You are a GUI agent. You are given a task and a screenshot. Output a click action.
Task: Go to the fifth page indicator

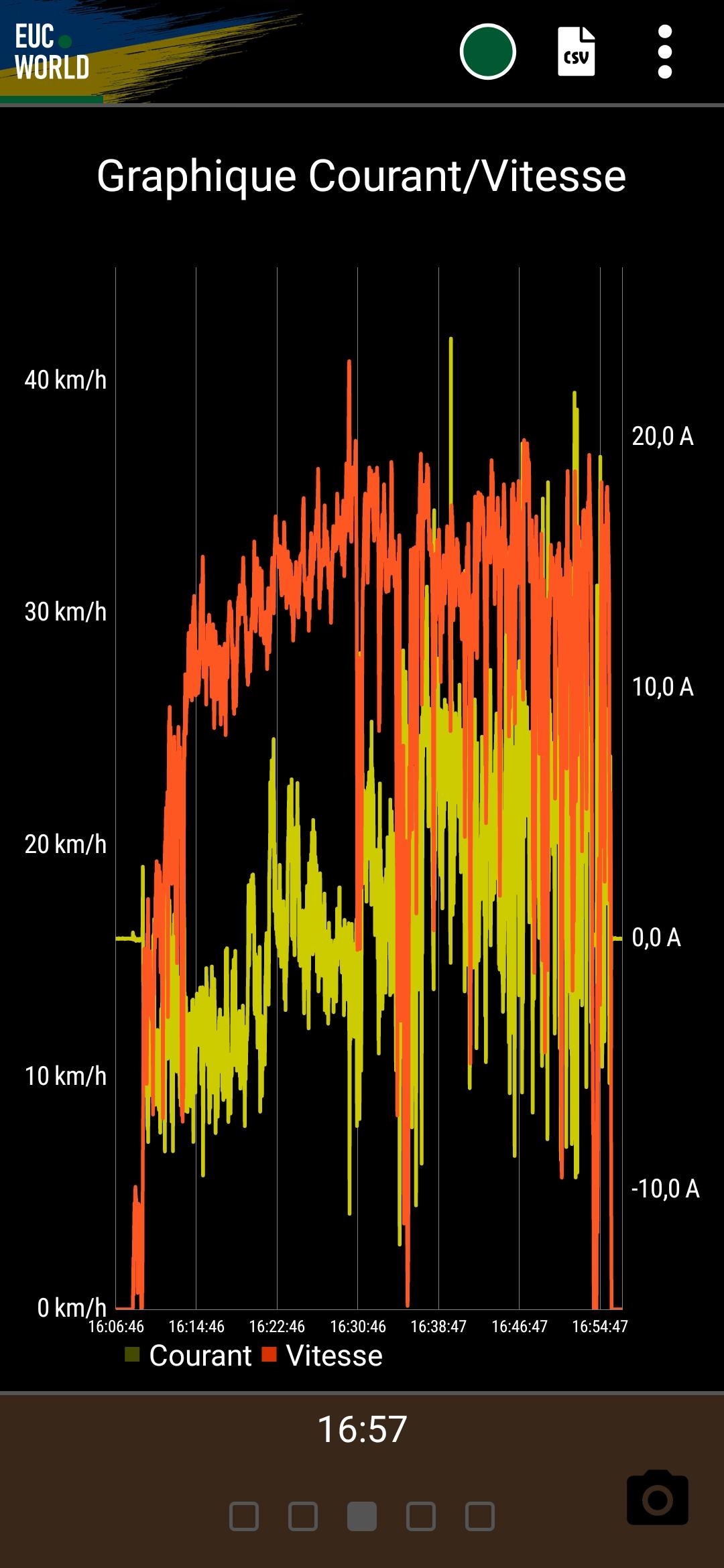click(x=480, y=1516)
